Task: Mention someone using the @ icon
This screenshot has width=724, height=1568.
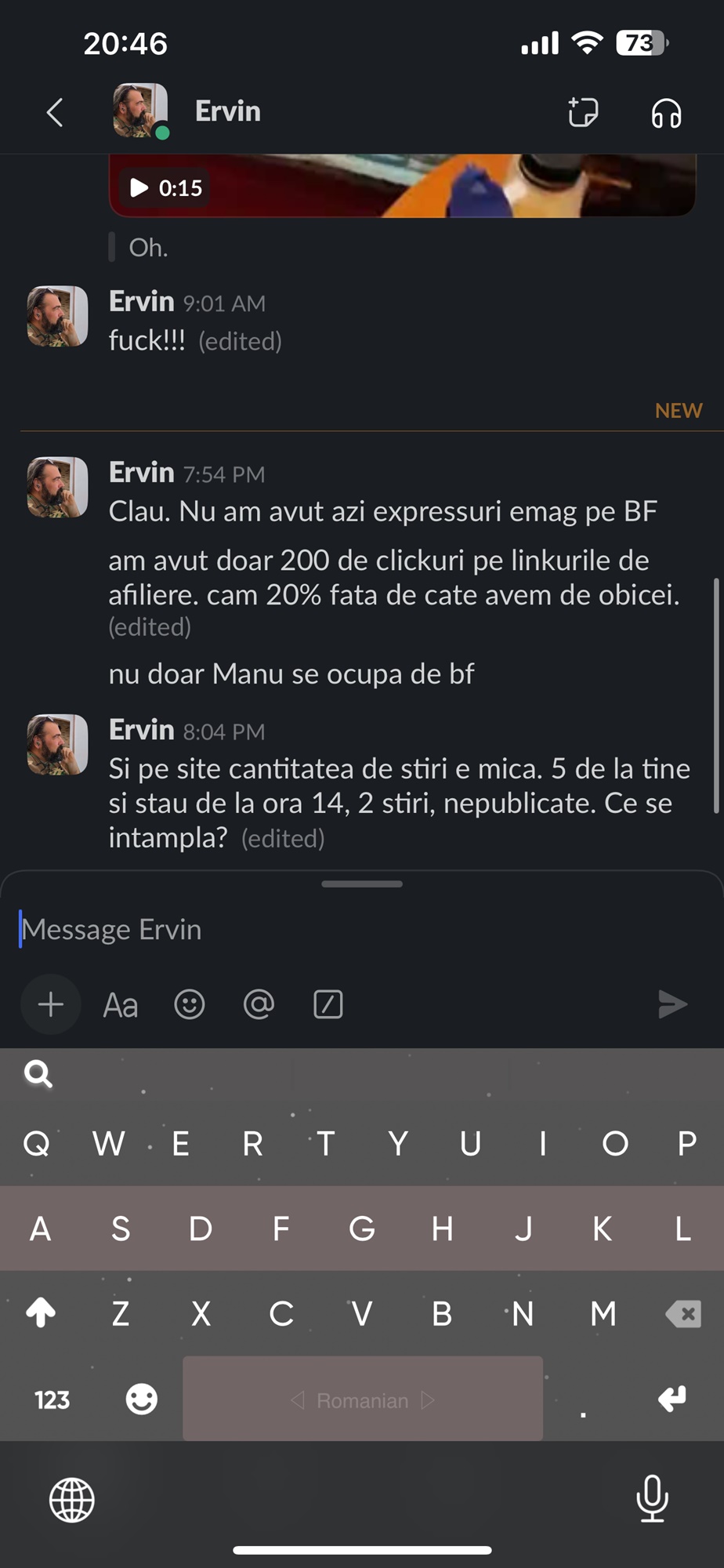Action: (259, 1004)
